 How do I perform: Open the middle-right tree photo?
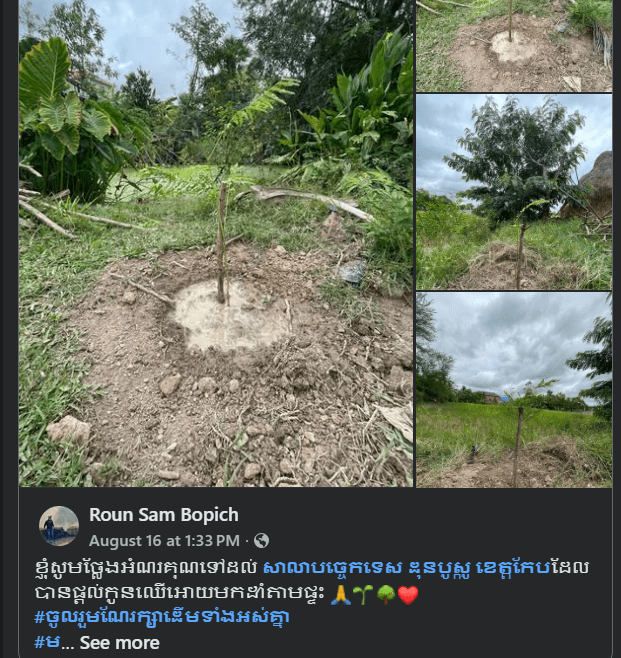[513, 191]
